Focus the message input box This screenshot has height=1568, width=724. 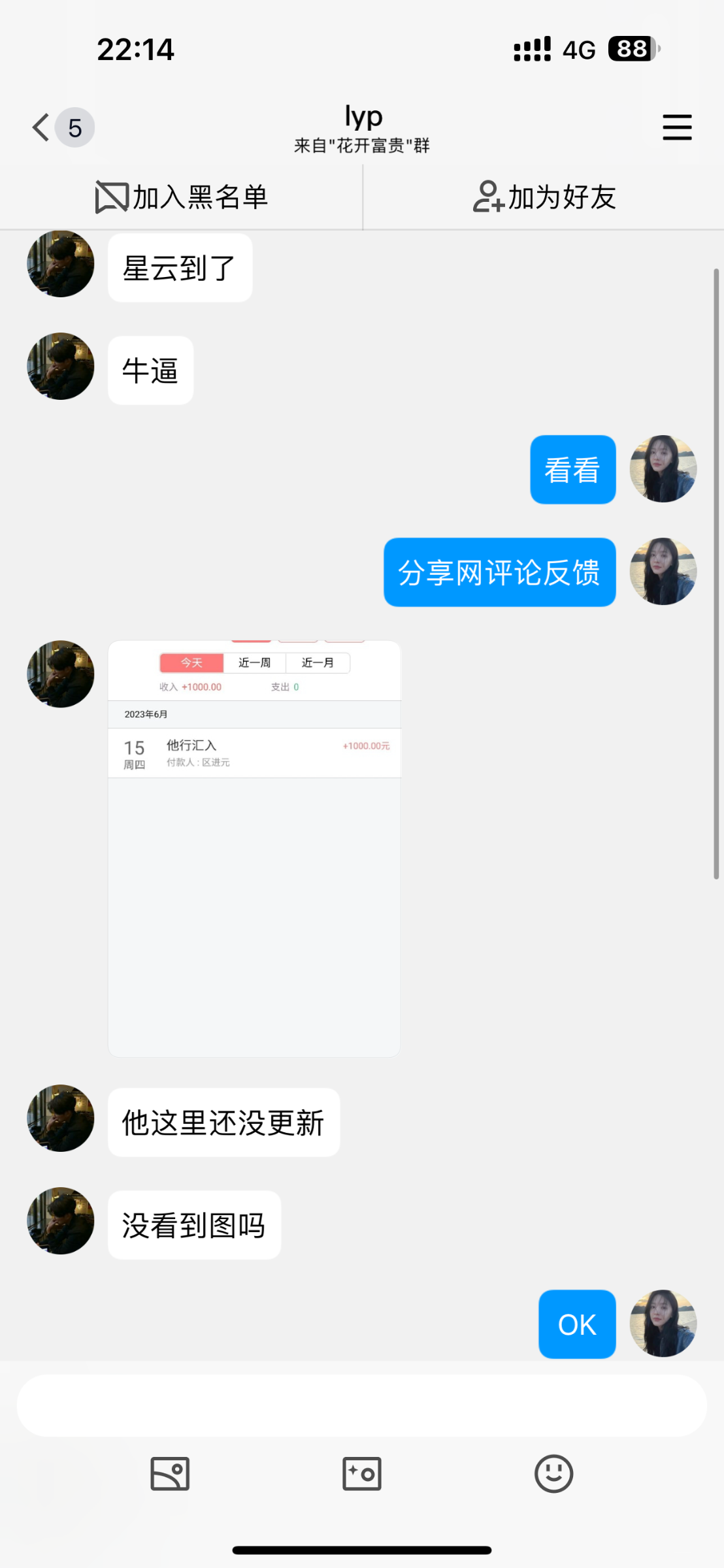point(361,1405)
